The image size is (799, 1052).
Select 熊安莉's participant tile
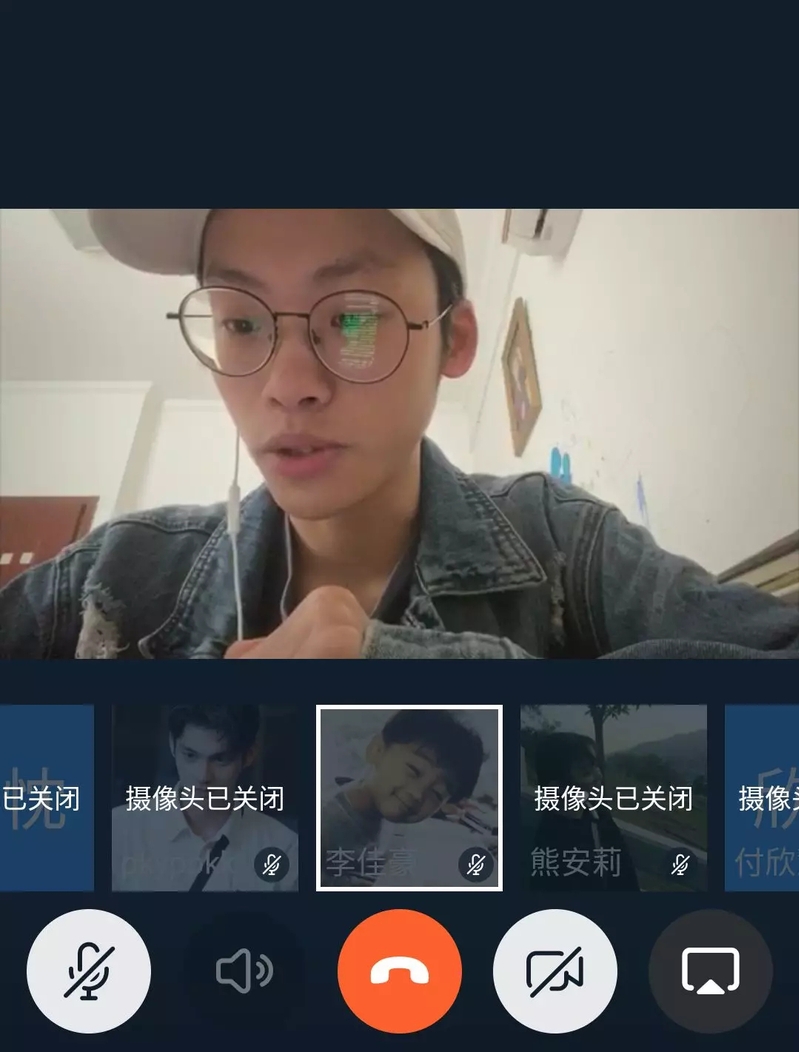click(x=613, y=797)
